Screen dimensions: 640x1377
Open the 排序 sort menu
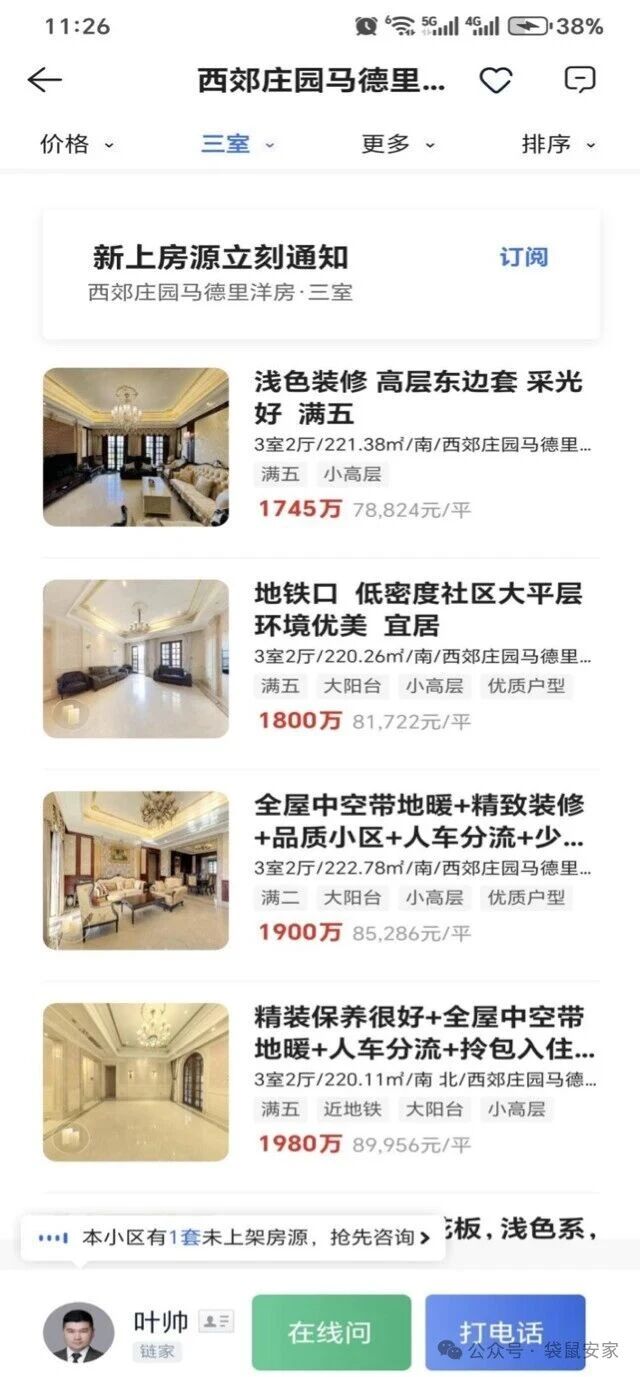tap(557, 144)
